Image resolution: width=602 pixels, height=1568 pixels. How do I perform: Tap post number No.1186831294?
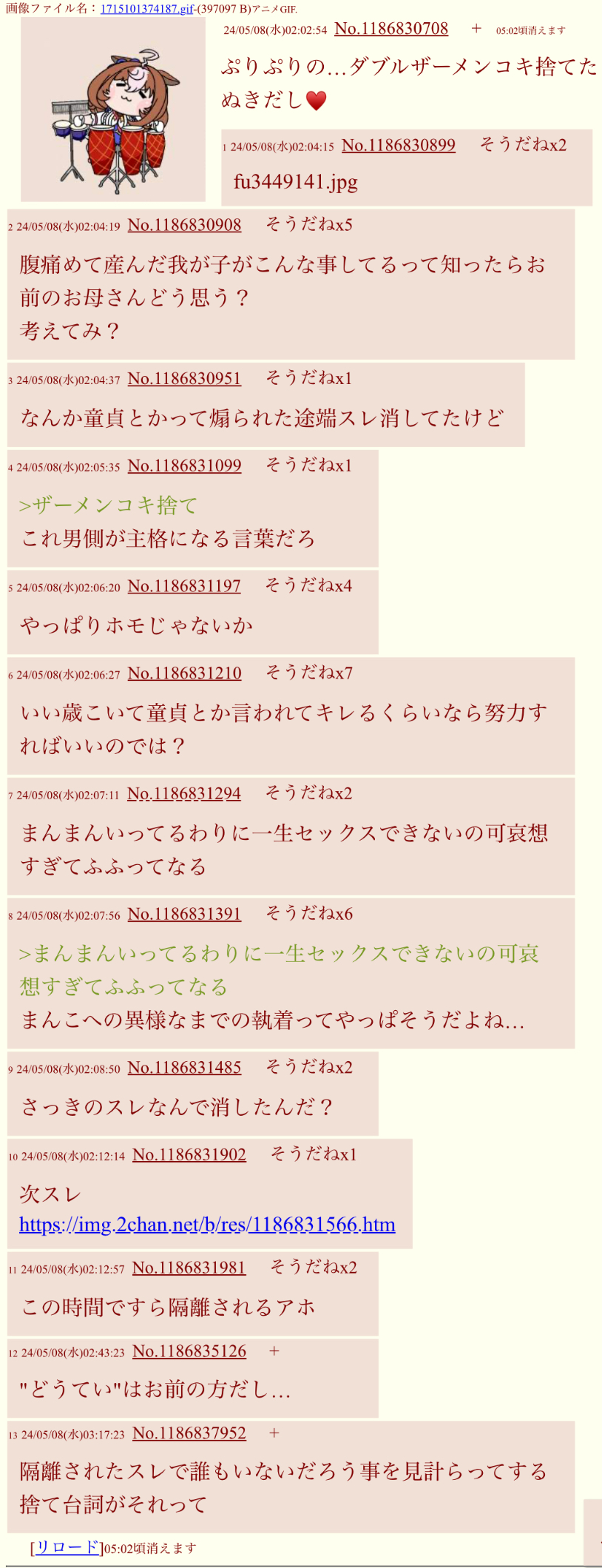184,794
